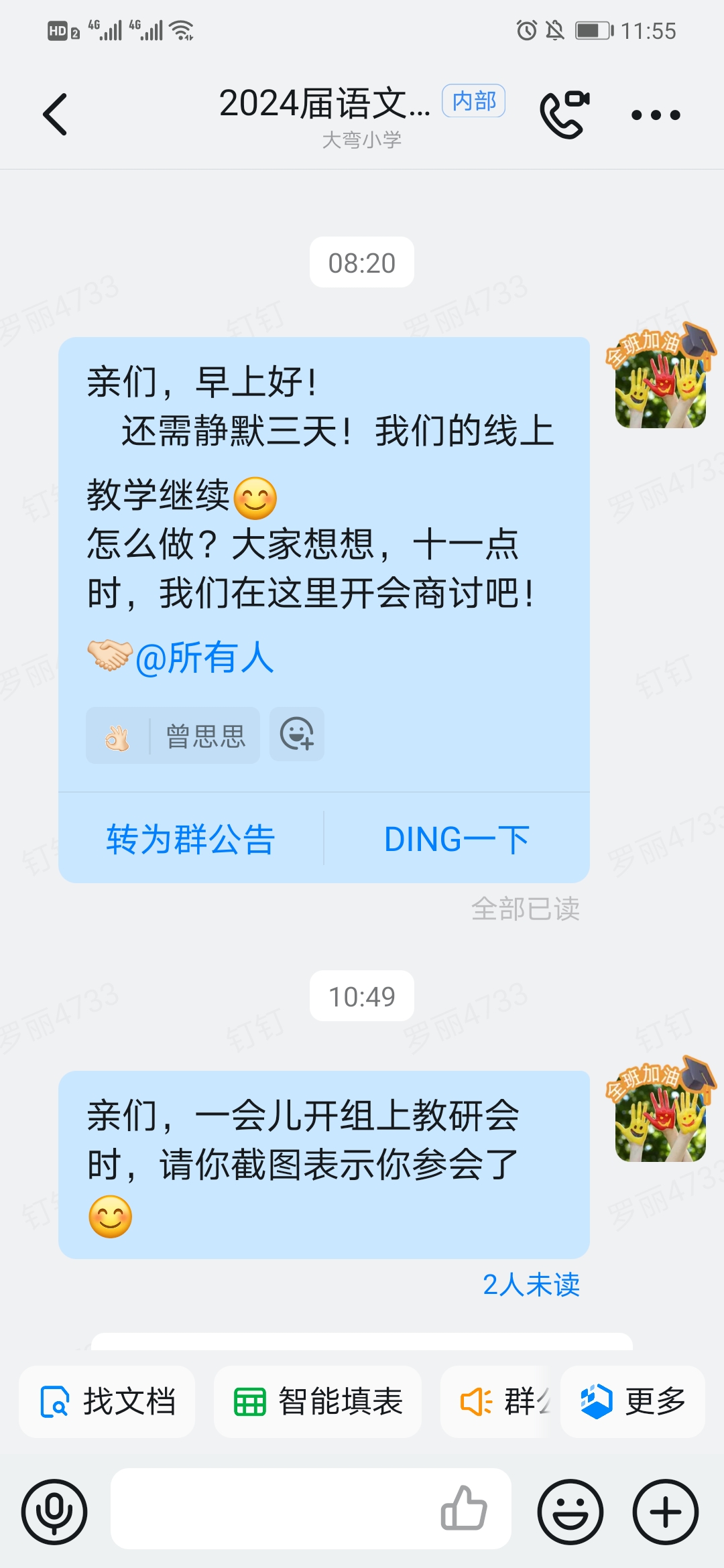The height and width of the screenshot is (1568, 724).
Task: Open the plus attachment menu
Action: pos(666,1512)
